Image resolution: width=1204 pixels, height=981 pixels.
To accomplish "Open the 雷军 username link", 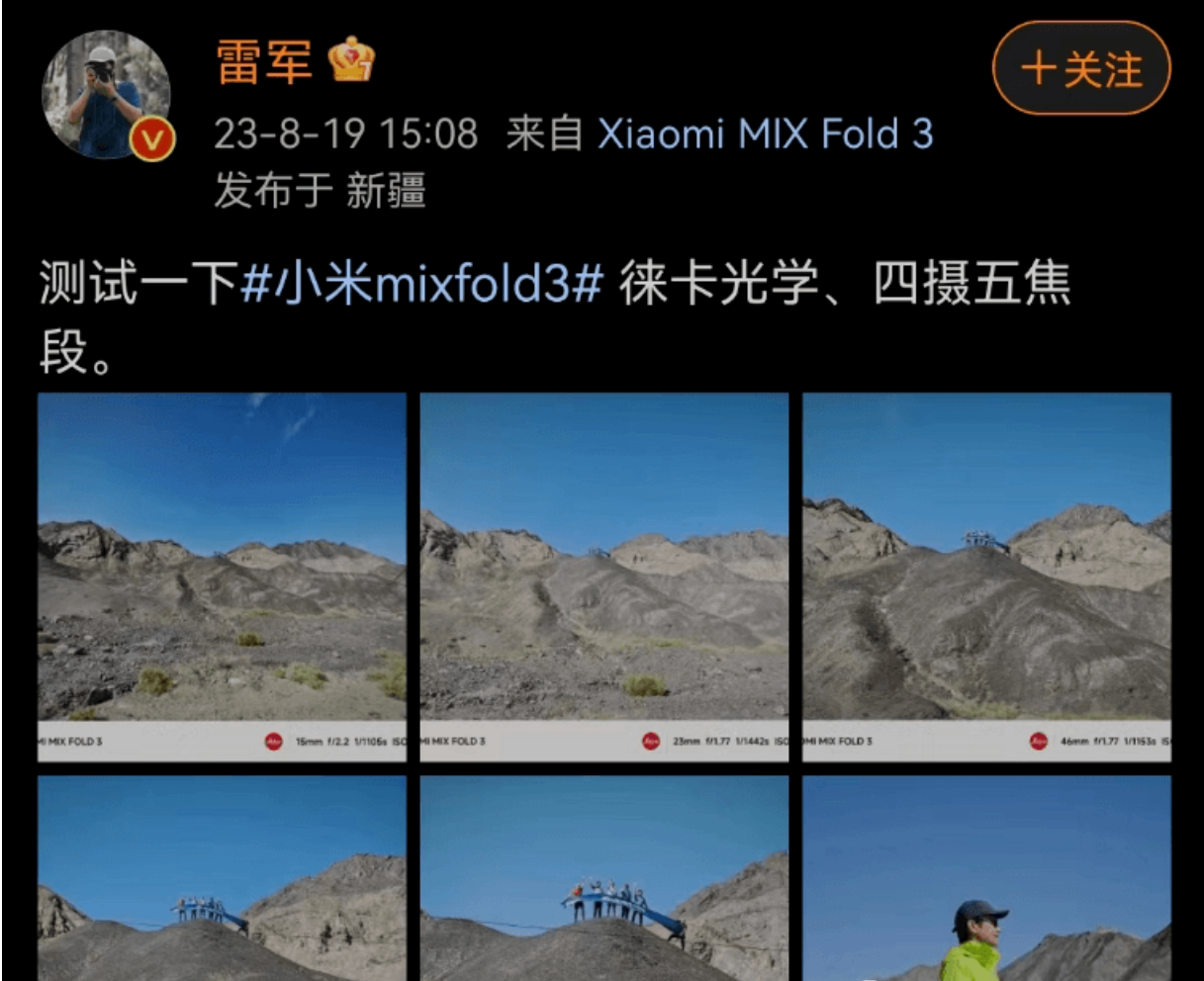I will (x=263, y=61).
